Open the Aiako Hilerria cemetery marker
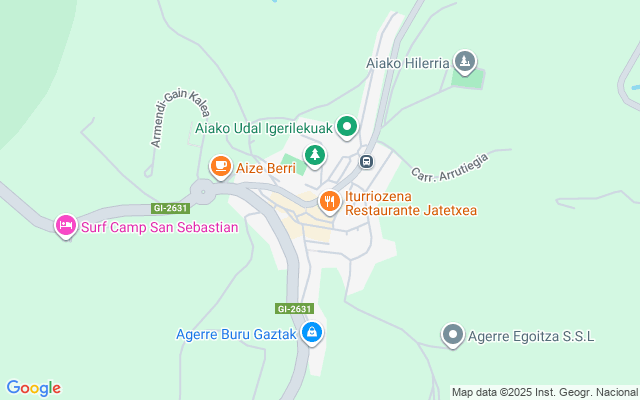Screen dimensions: 640x400 pos(464,63)
